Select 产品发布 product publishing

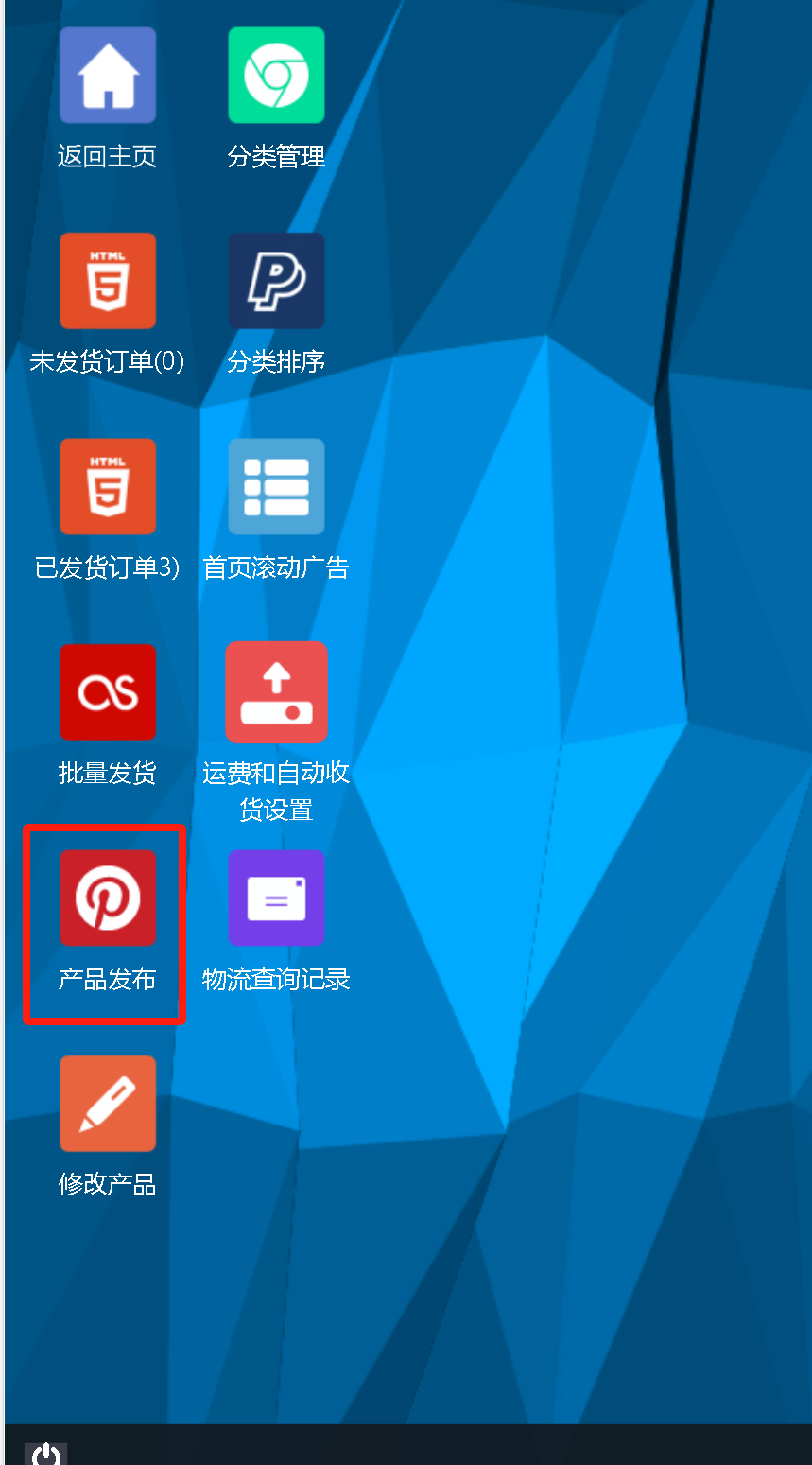point(108,898)
